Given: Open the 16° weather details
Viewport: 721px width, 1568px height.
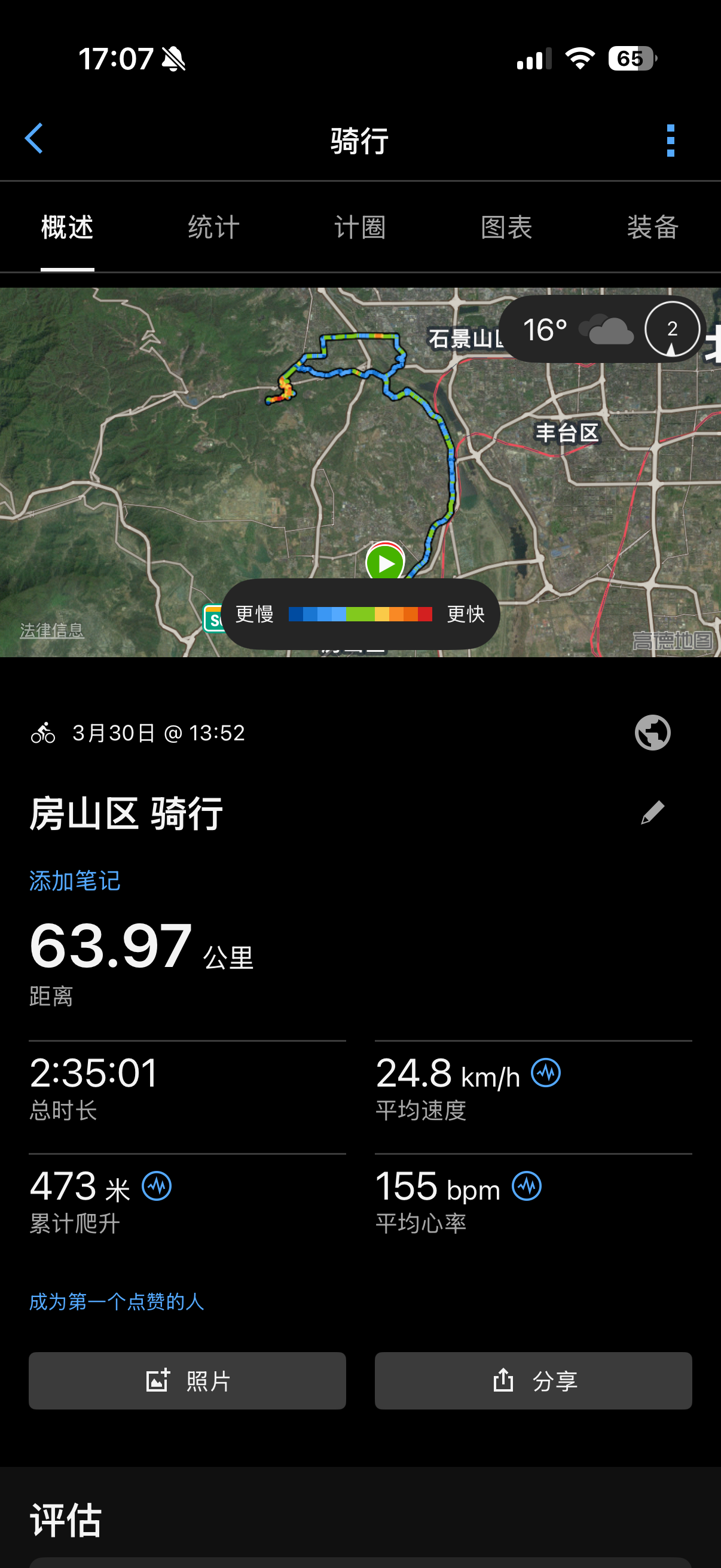Looking at the screenshot, I should point(575,330).
